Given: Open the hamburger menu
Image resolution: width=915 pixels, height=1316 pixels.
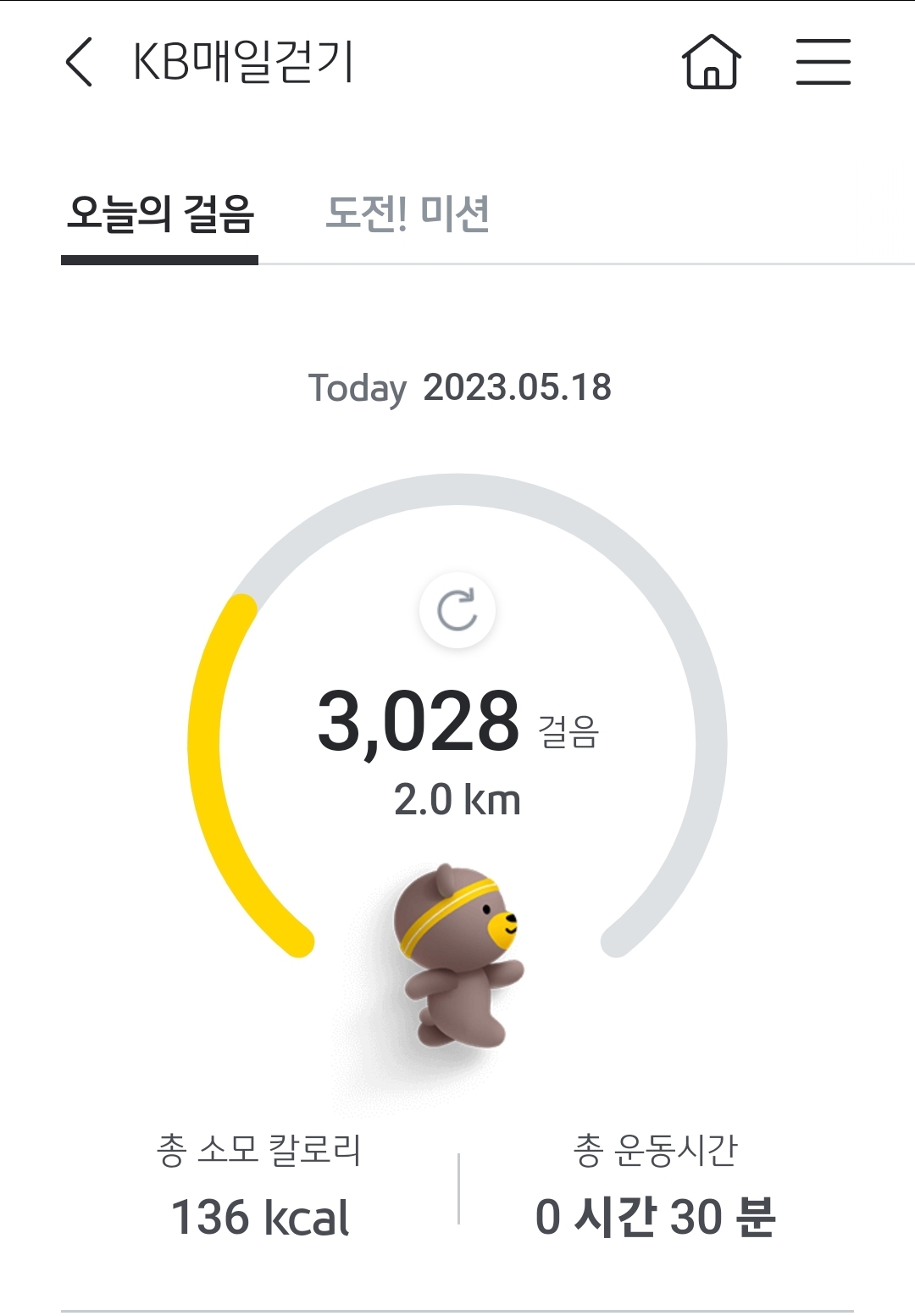Looking at the screenshot, I should point(823,62).
